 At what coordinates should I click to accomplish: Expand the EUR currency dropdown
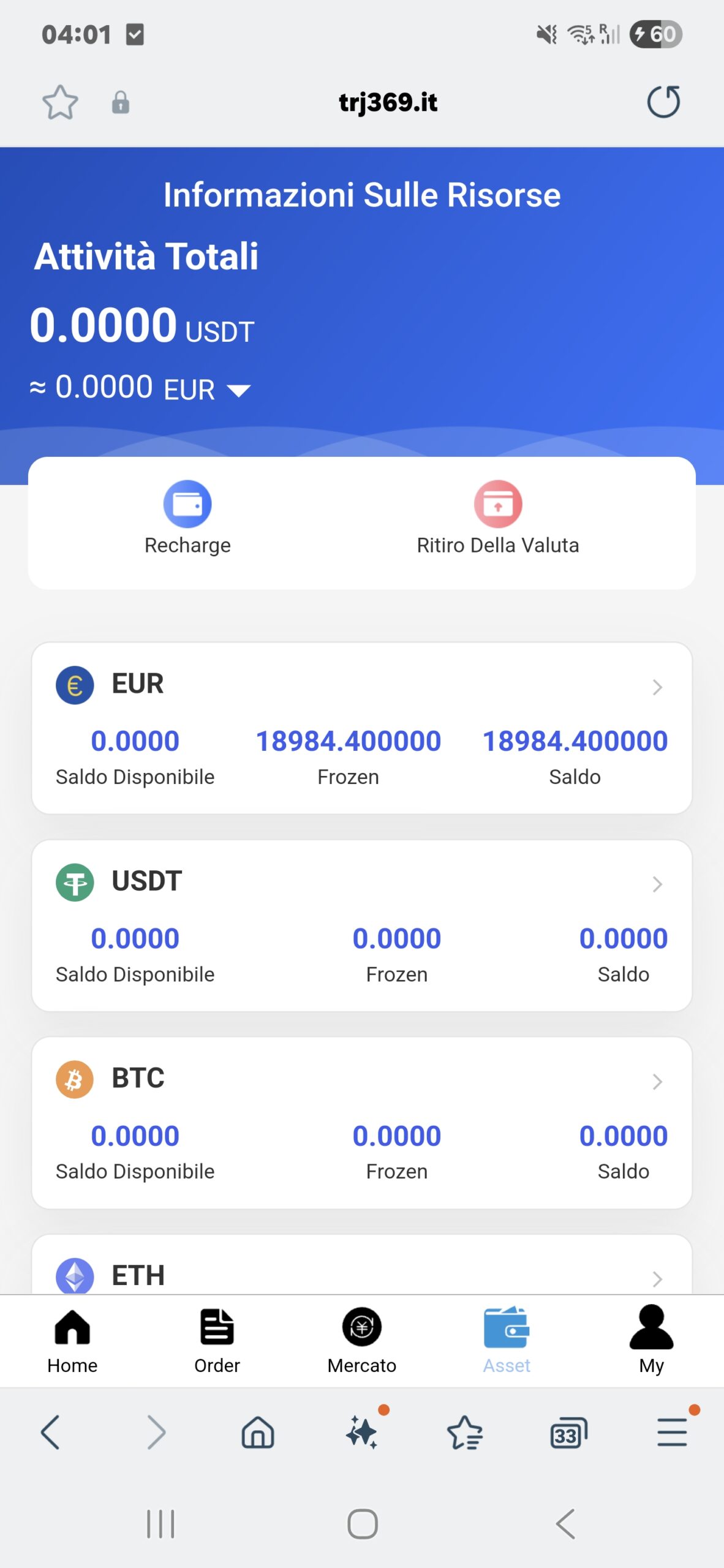[239, 390]
